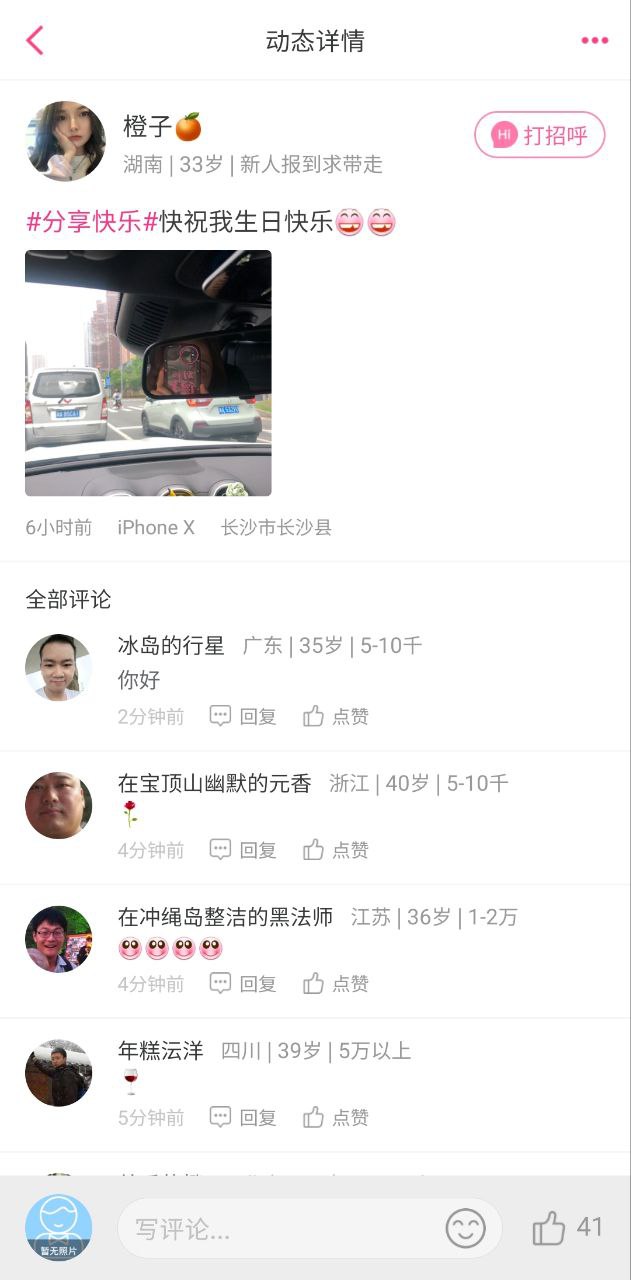Viewport: 631px width, 1280px height.
Task: Tap the 打招呼 greeting button
Action: click(x=539, y=135)
